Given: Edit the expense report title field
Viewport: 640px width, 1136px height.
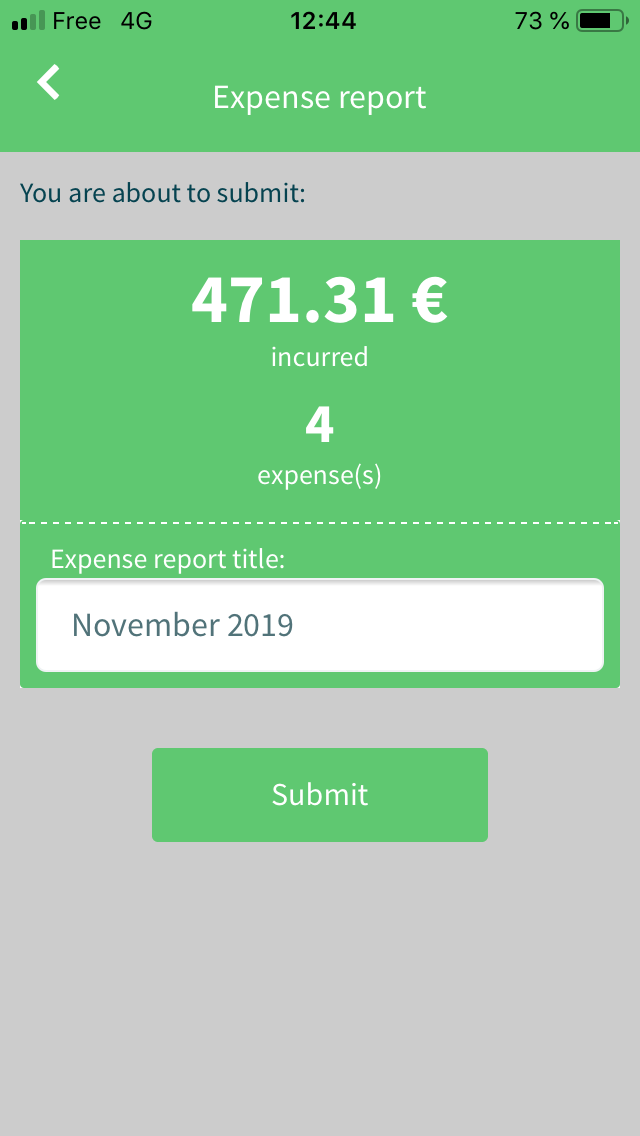Looking at the screenshot, I should click(320, 625).
